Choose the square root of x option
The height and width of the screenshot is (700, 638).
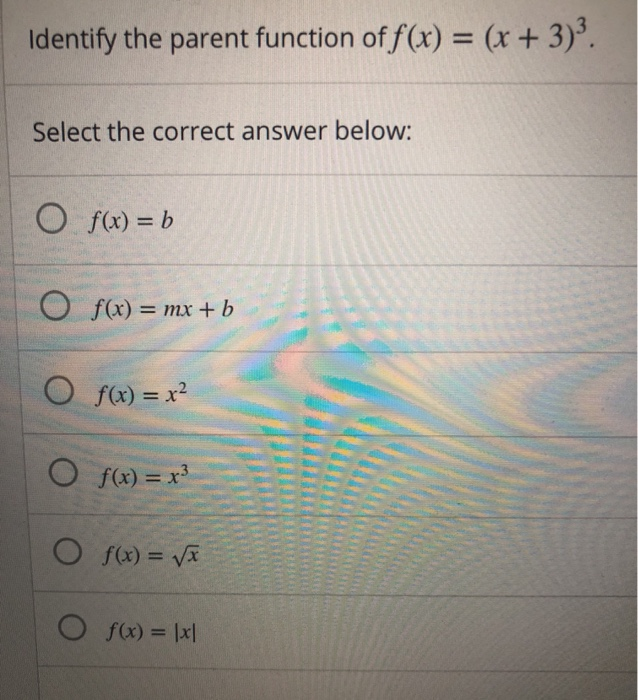tap(70, 552)
